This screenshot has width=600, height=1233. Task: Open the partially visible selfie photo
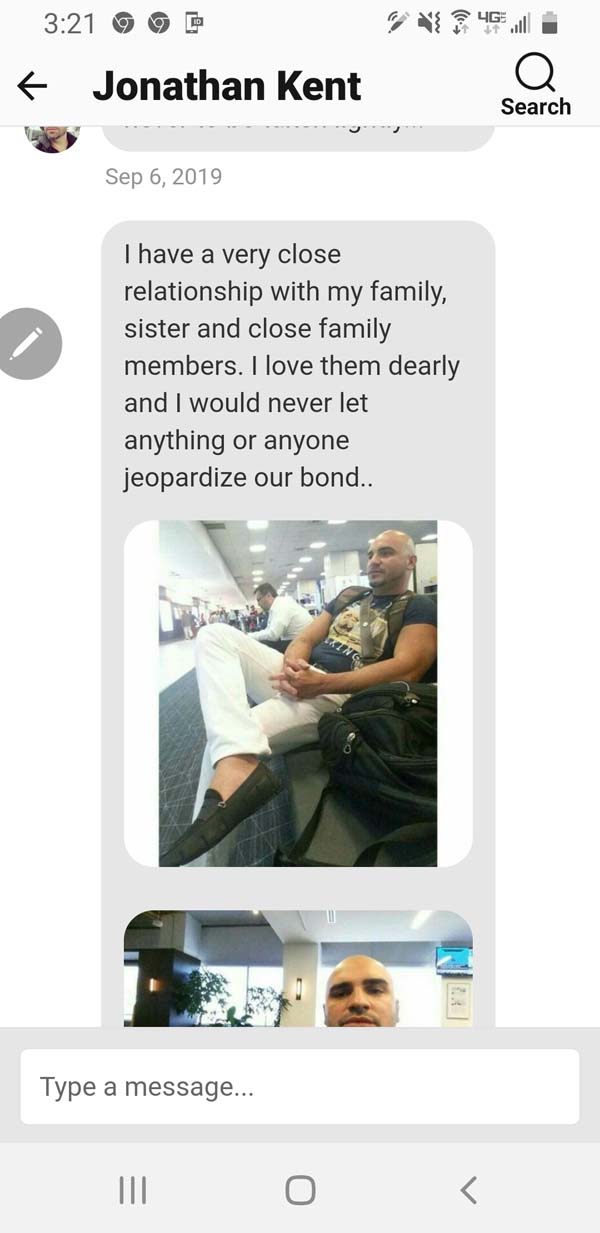298,968
